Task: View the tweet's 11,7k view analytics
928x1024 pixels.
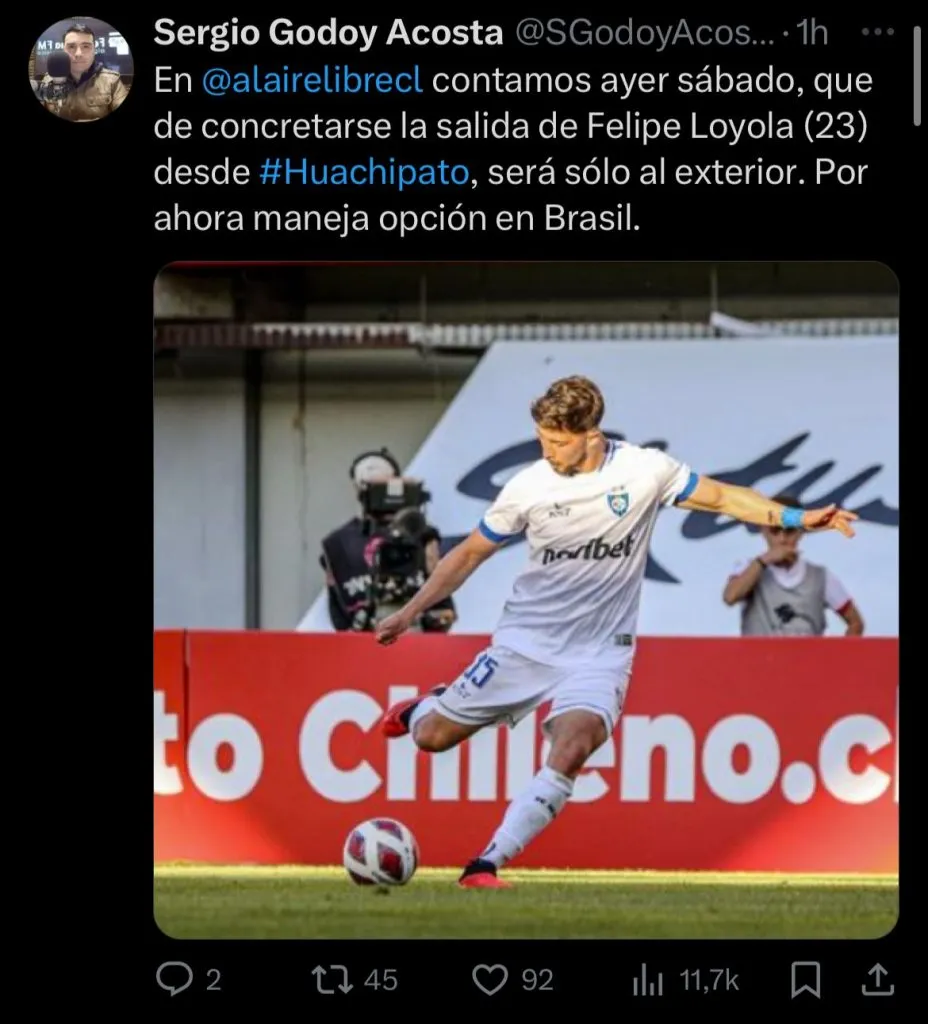Action: (x=648, y=980)
